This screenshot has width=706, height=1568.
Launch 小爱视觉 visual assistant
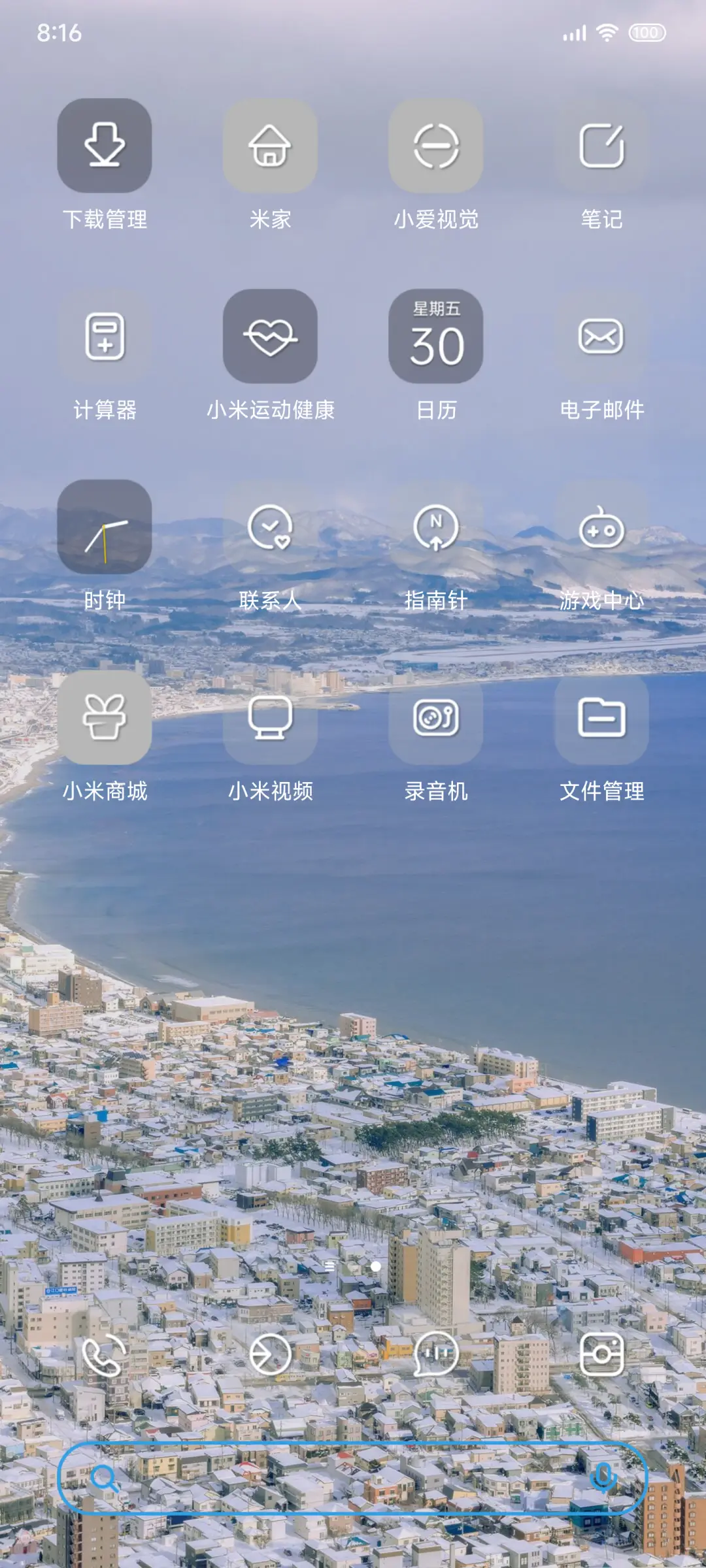pos(436,146)
